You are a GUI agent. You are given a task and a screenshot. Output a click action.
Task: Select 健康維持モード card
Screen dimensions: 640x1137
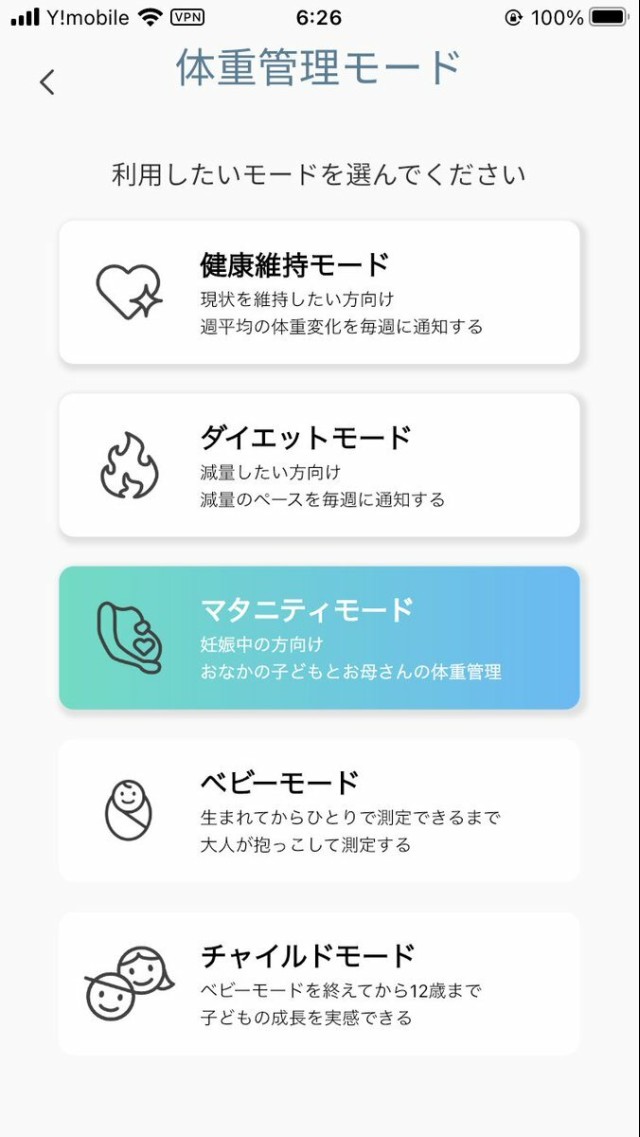[319, 292]
